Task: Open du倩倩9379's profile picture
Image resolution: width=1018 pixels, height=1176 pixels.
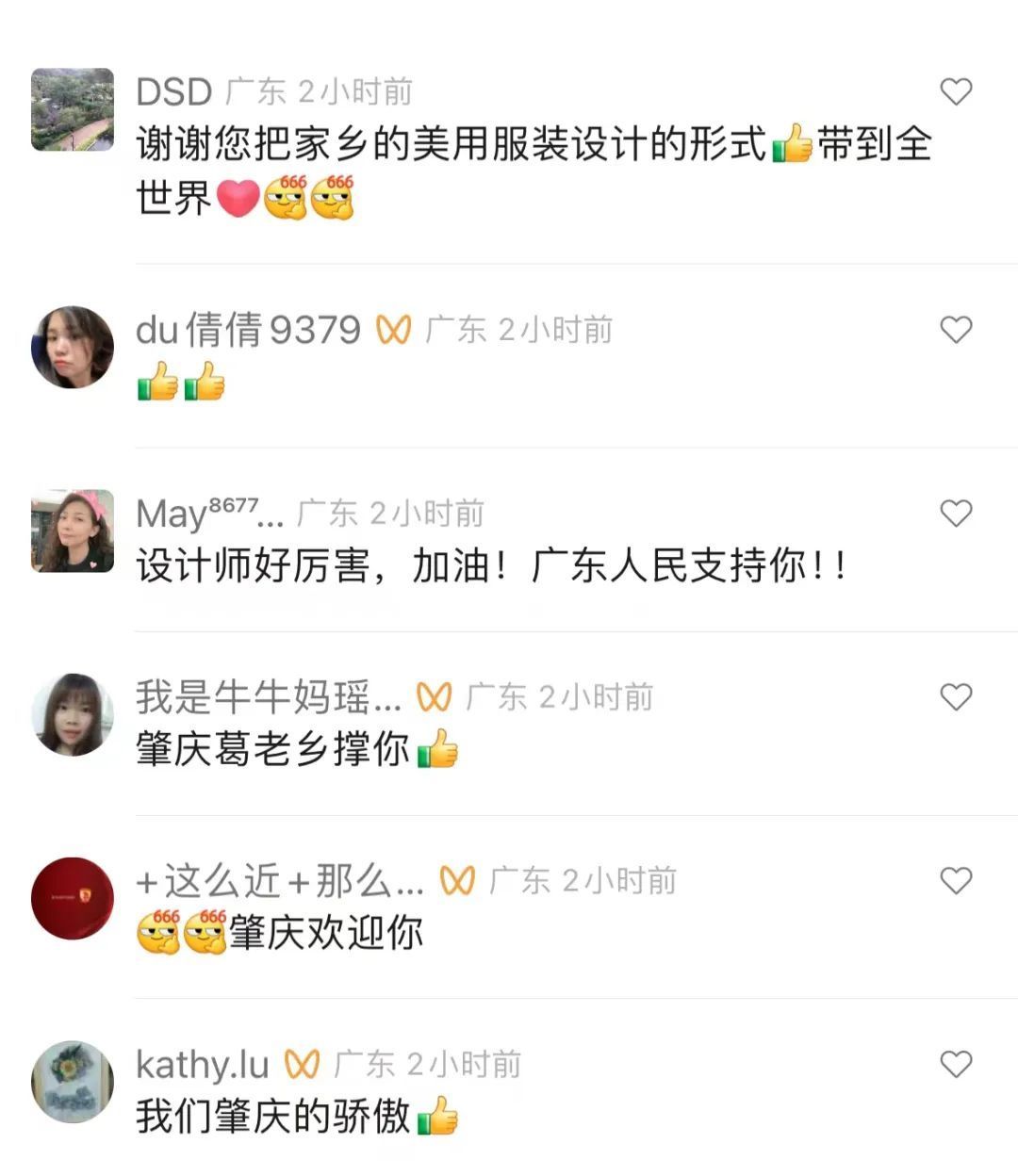Action: point(73,347)
